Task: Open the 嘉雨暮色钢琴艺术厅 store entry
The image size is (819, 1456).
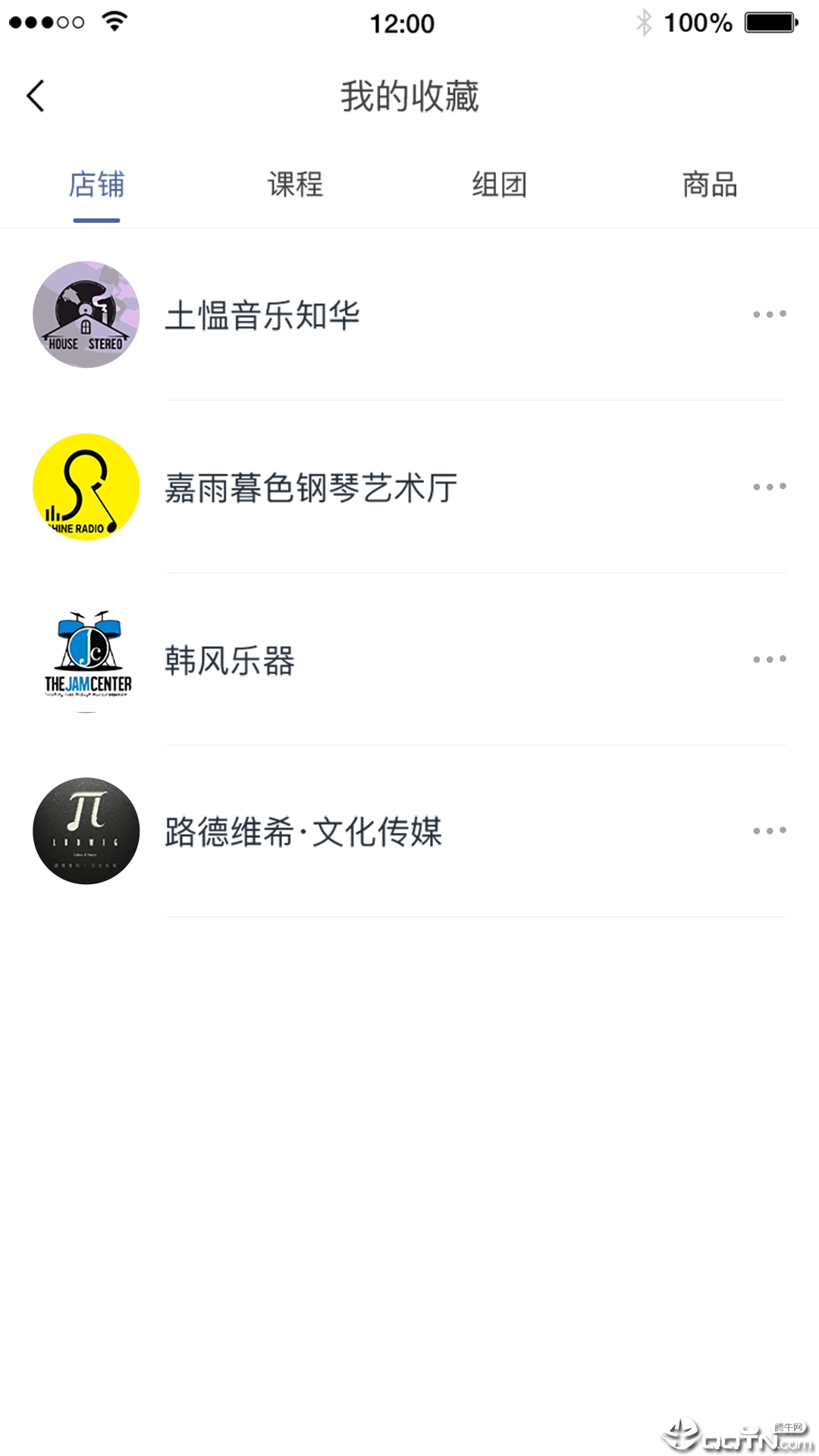Action: point(311,486)
